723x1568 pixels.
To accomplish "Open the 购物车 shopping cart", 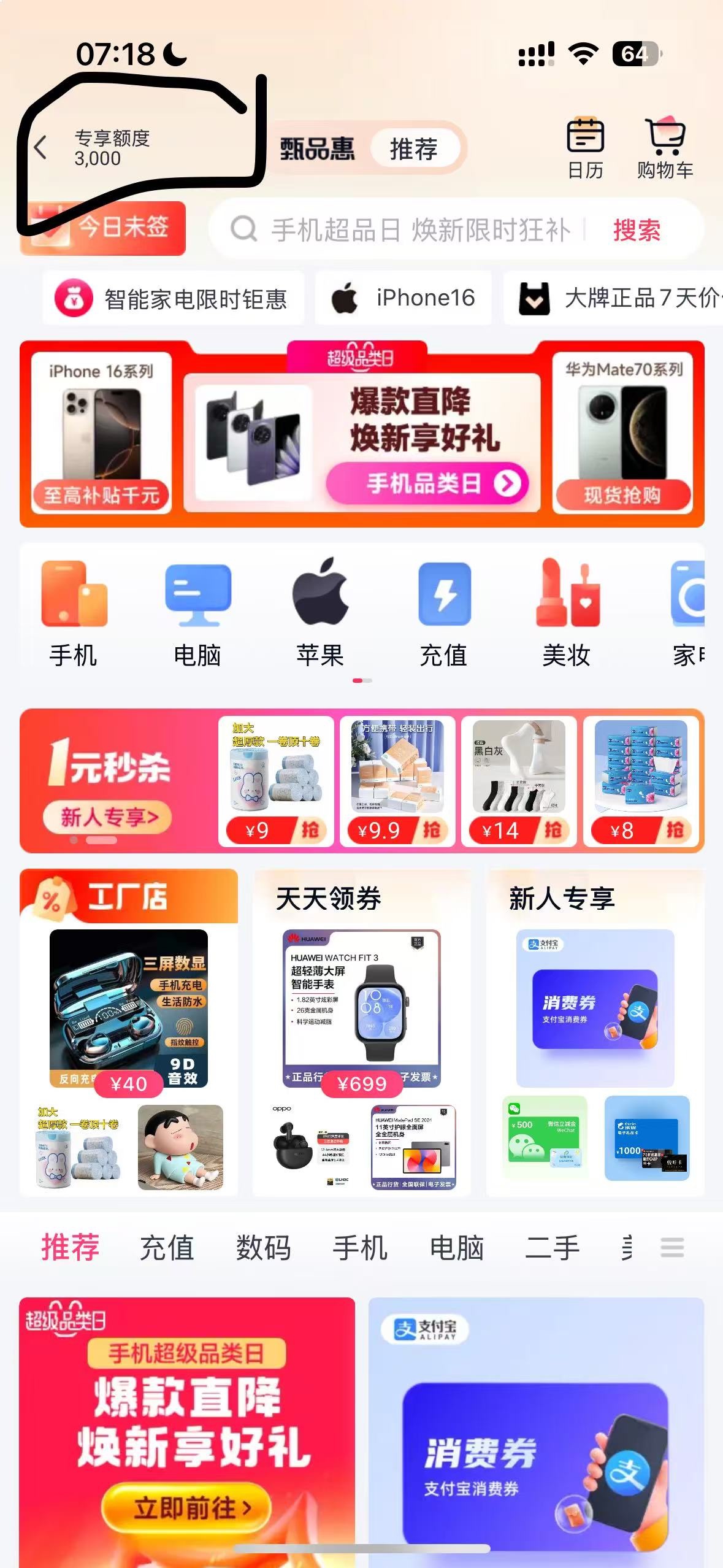I will click(665, 148).
